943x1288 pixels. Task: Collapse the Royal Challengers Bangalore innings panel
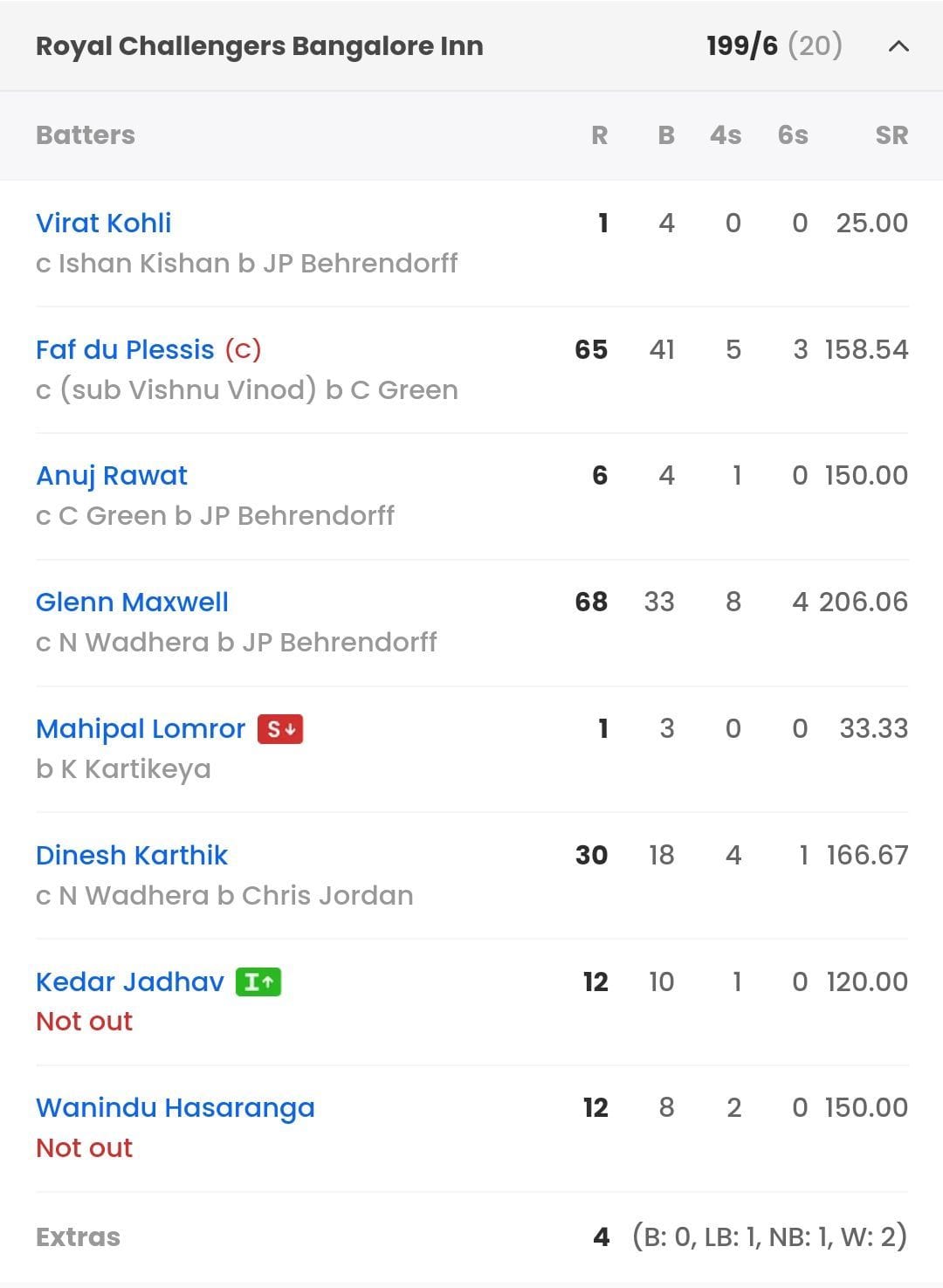[898, 46]
